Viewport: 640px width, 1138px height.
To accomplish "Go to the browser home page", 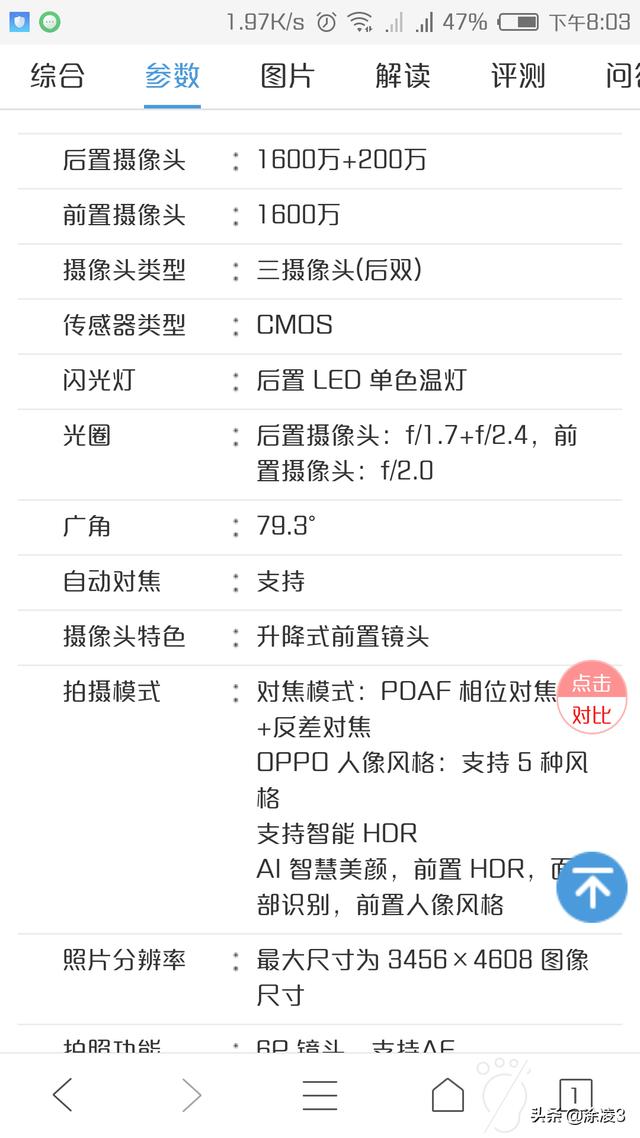I will 448,1095.
